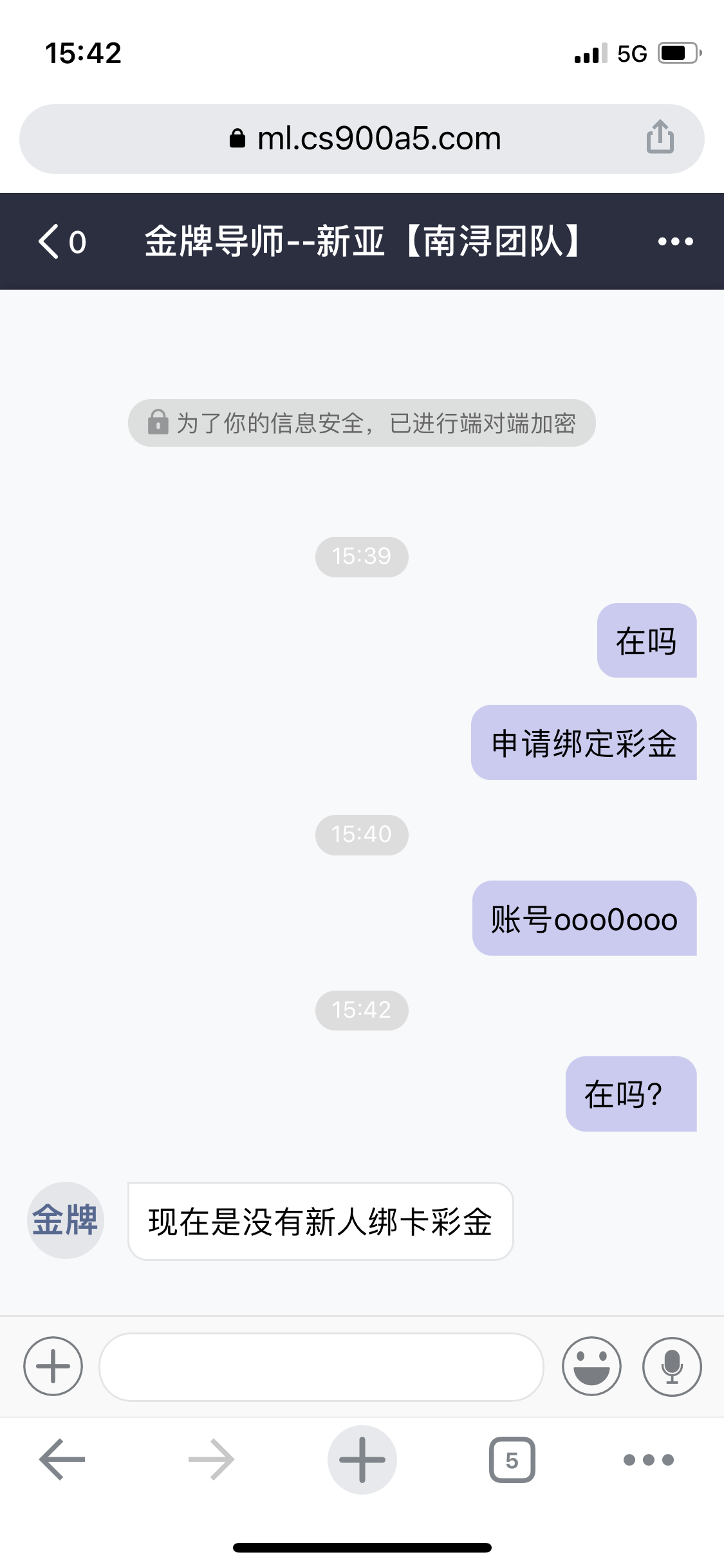724x1568 pixels.
Task: Share the page from the address bar
Action: click(x=660, y=137)
